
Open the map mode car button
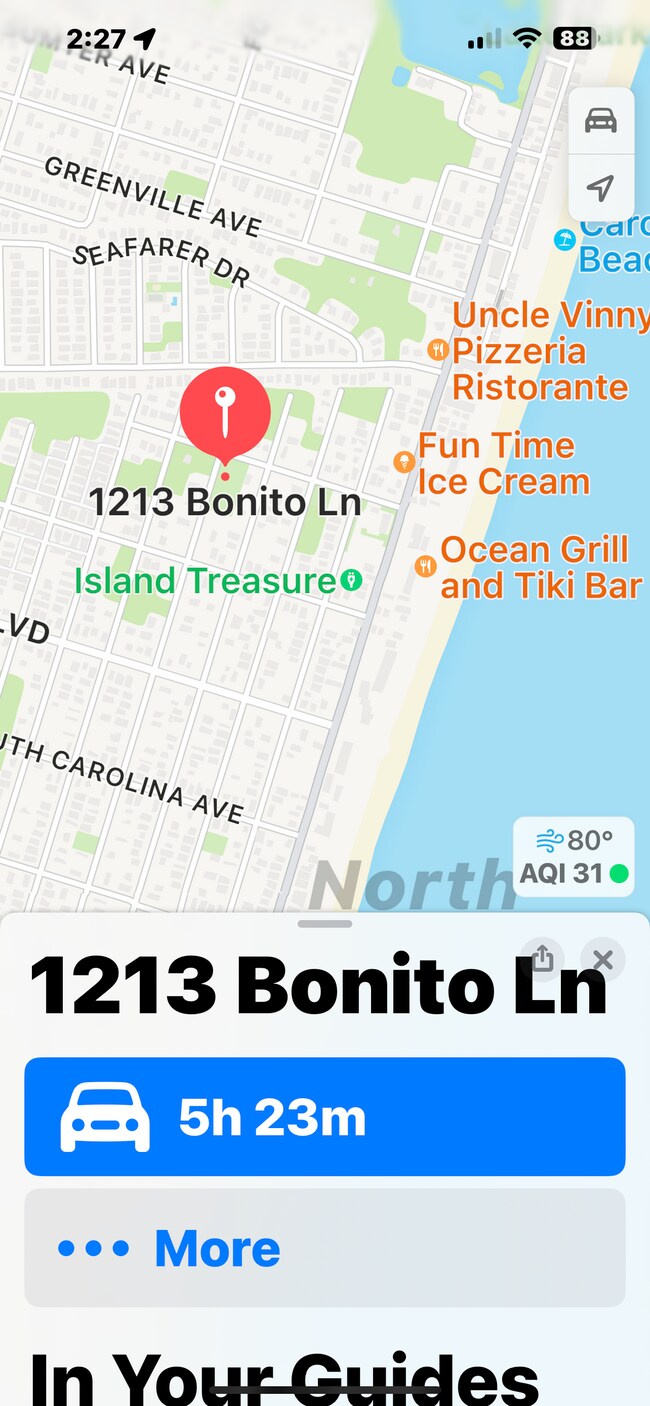pos(600,121)
